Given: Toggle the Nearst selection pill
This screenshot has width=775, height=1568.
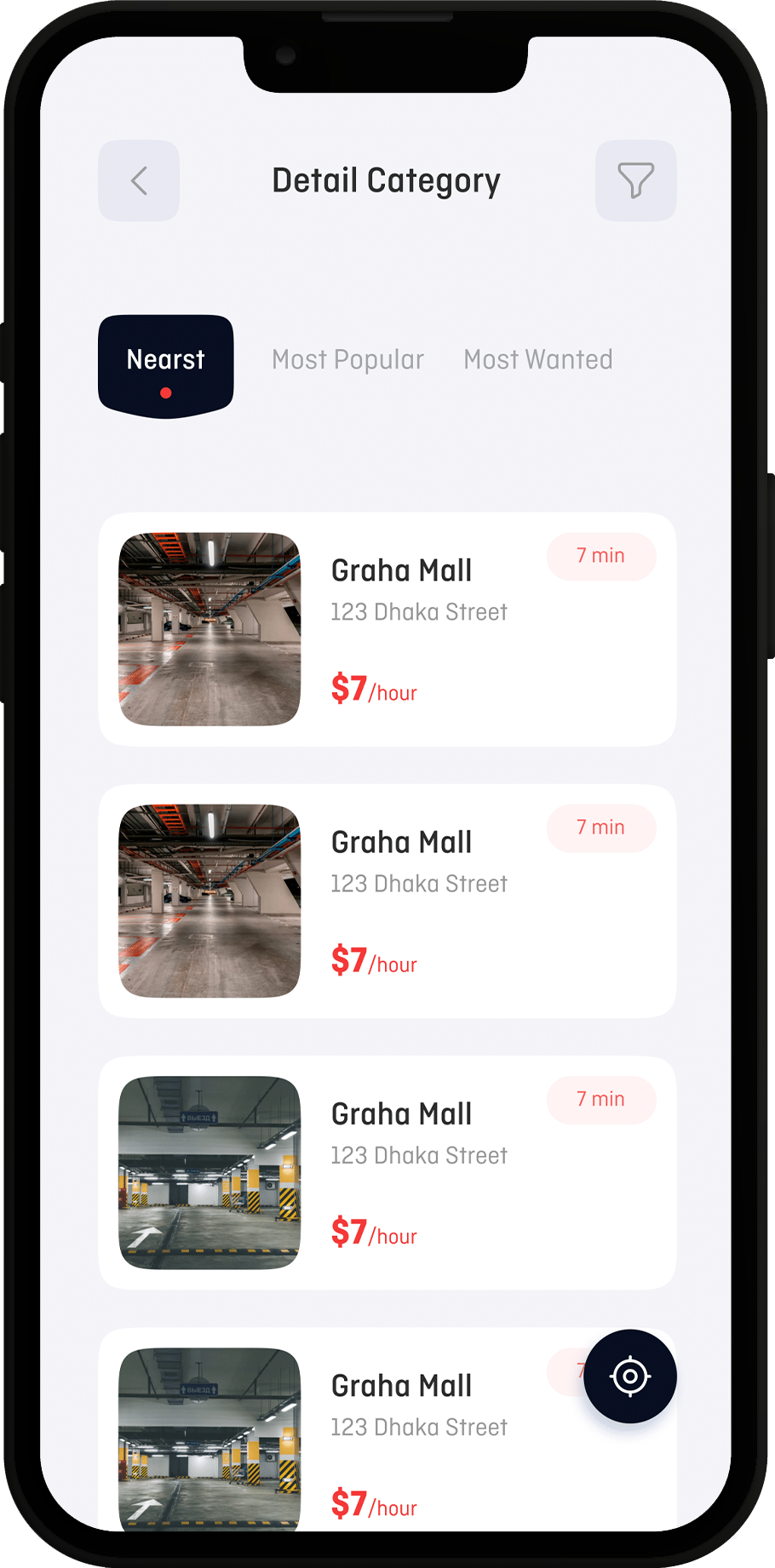Looking at the screenshot, I should pos(165,359).
